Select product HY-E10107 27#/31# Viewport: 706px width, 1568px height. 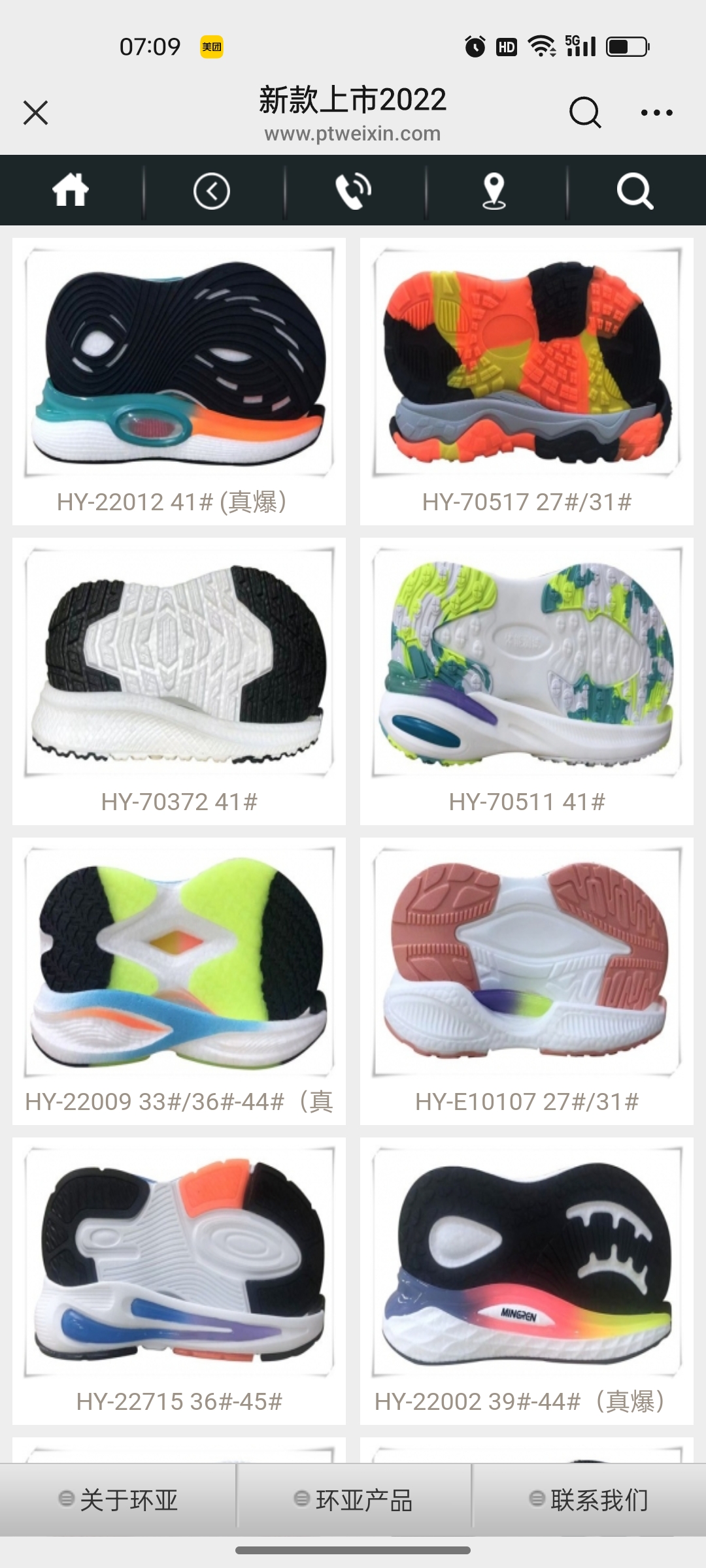click(x=526, y=967)
